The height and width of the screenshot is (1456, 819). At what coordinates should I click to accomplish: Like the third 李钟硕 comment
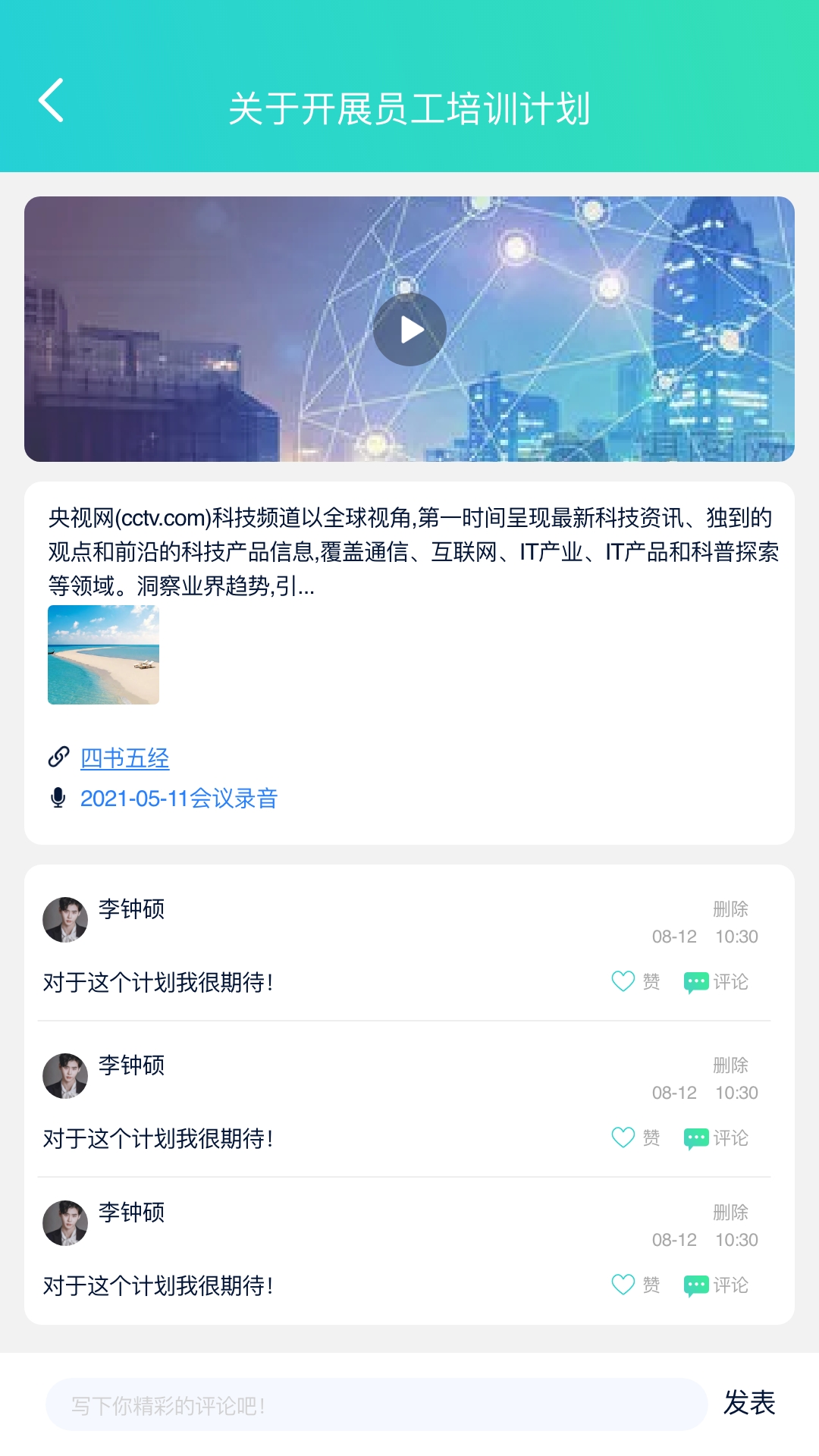click(x=635, y=1285)
